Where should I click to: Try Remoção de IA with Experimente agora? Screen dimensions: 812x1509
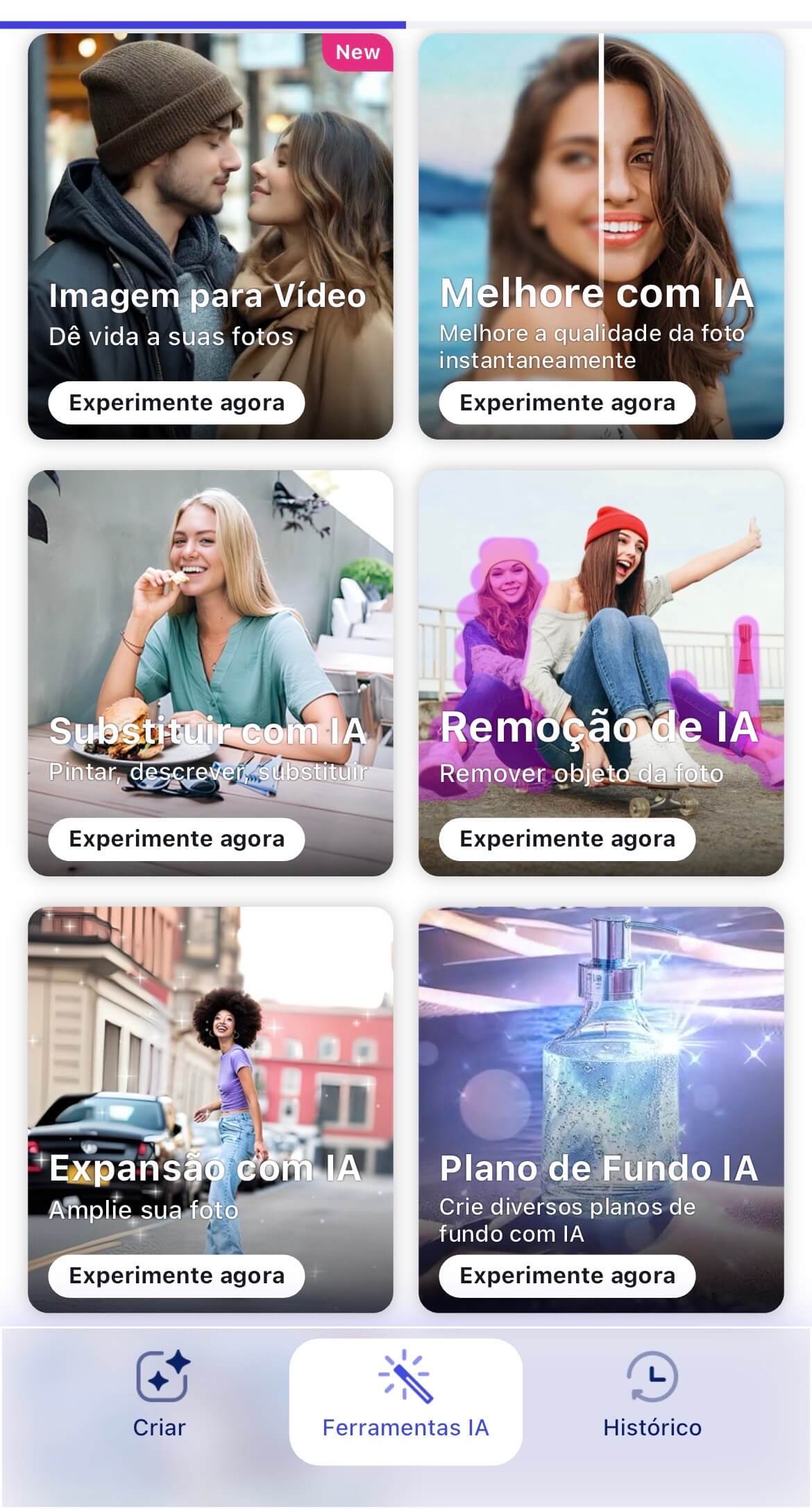tap(567, 839)
